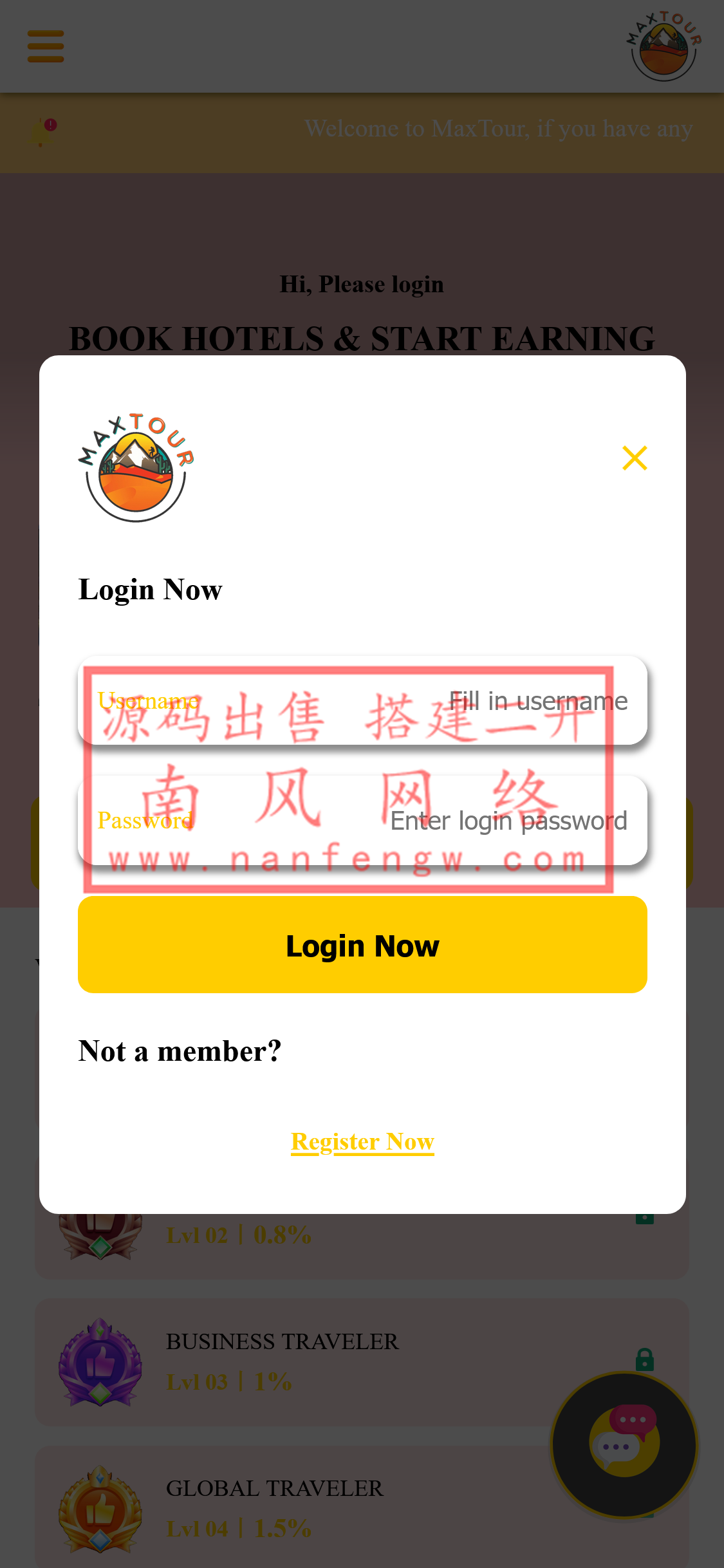Dismiss the login popup with the X
This screenshot has height=1568, width=724.
point(634,458)
